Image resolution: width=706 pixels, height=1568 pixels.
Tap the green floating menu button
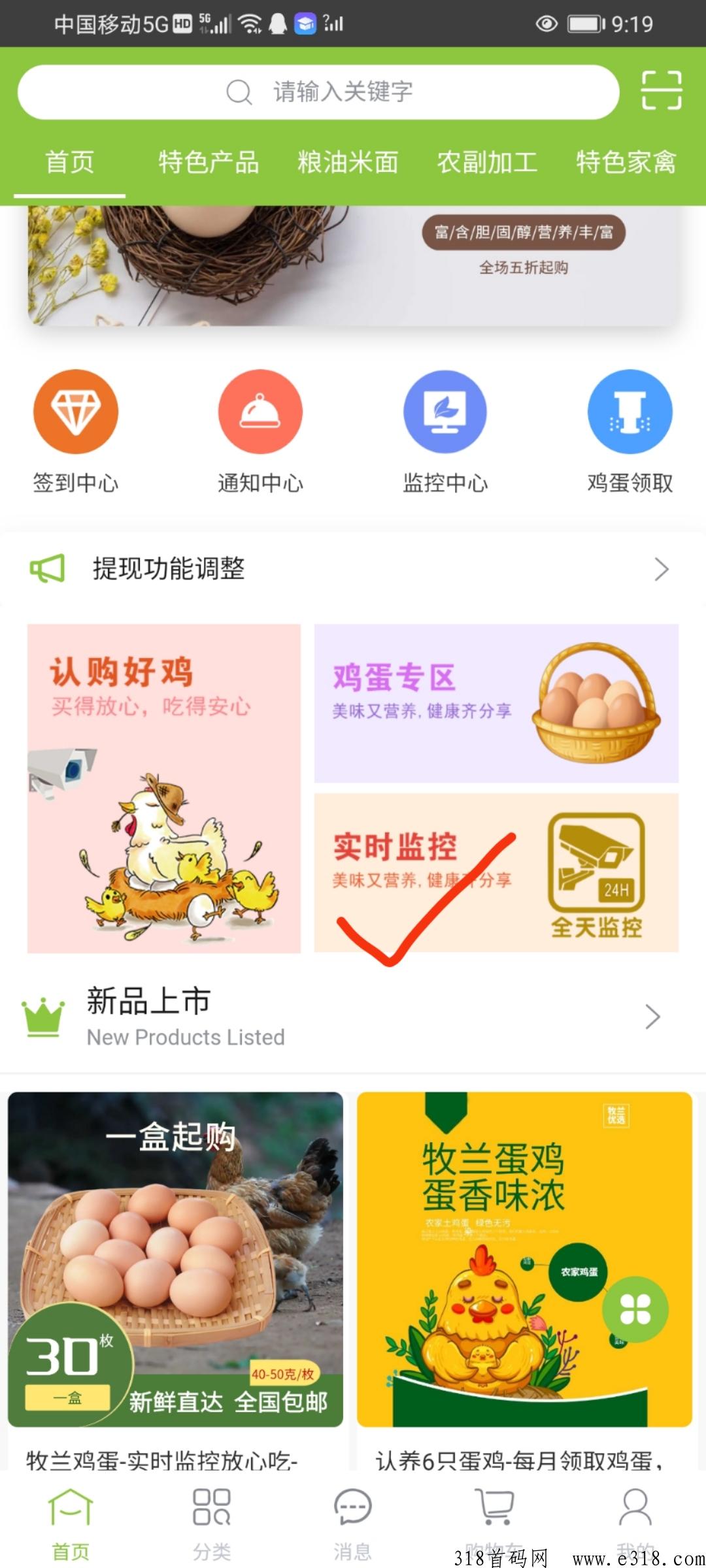click(635, 1309)
